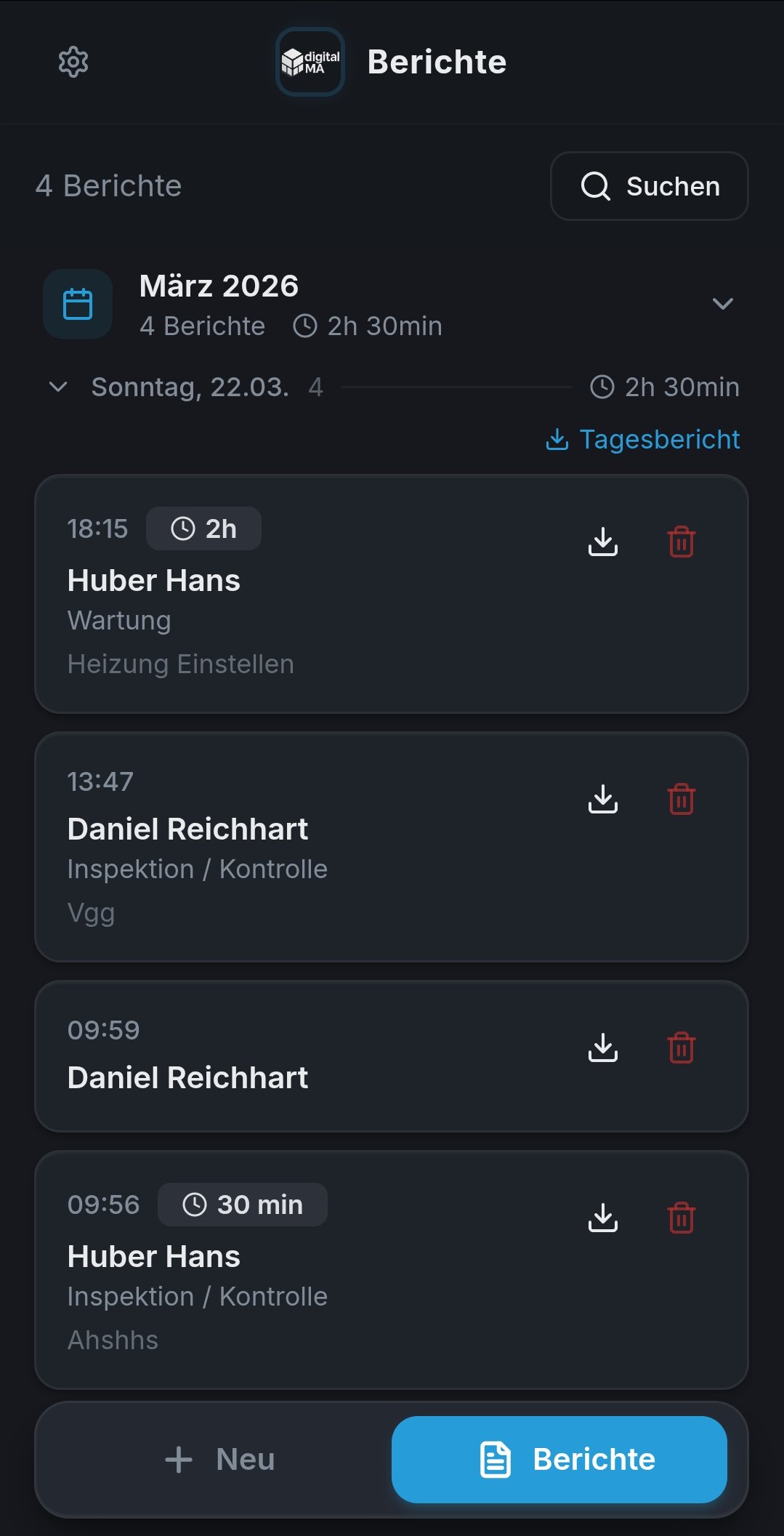Open the Suchen search button

(649, 186)
